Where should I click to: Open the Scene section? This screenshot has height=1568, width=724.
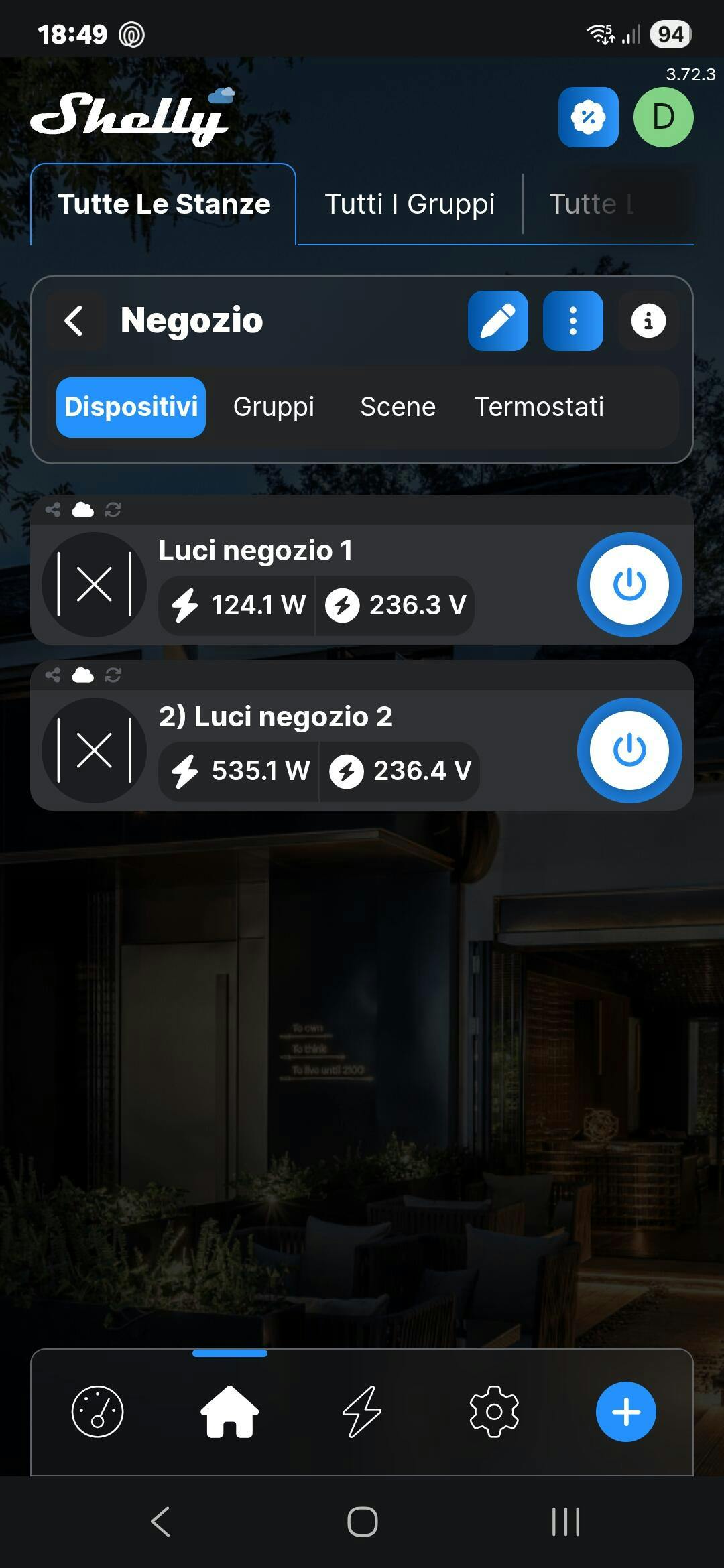click(x=398, y=407)
